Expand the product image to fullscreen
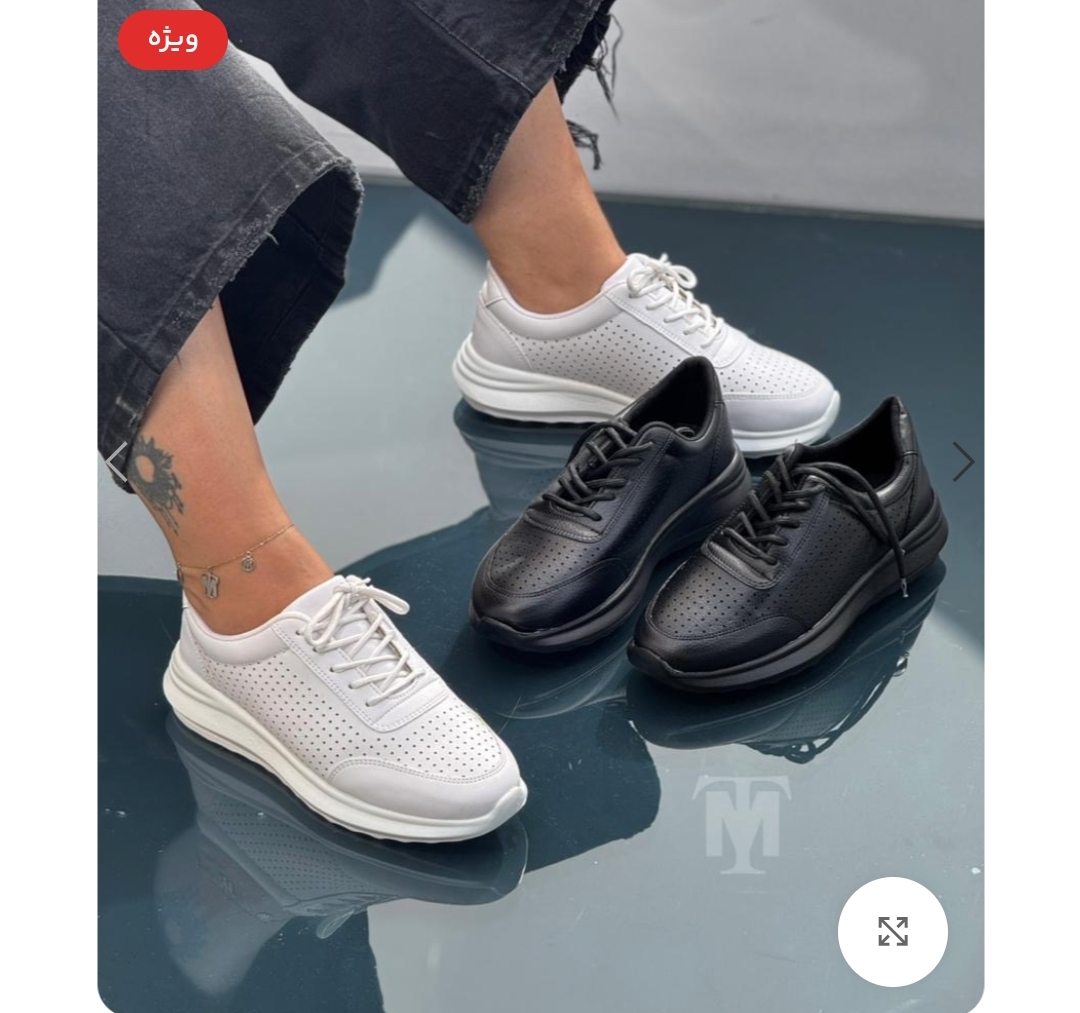 pyautogui.click(x=892, y=931)
